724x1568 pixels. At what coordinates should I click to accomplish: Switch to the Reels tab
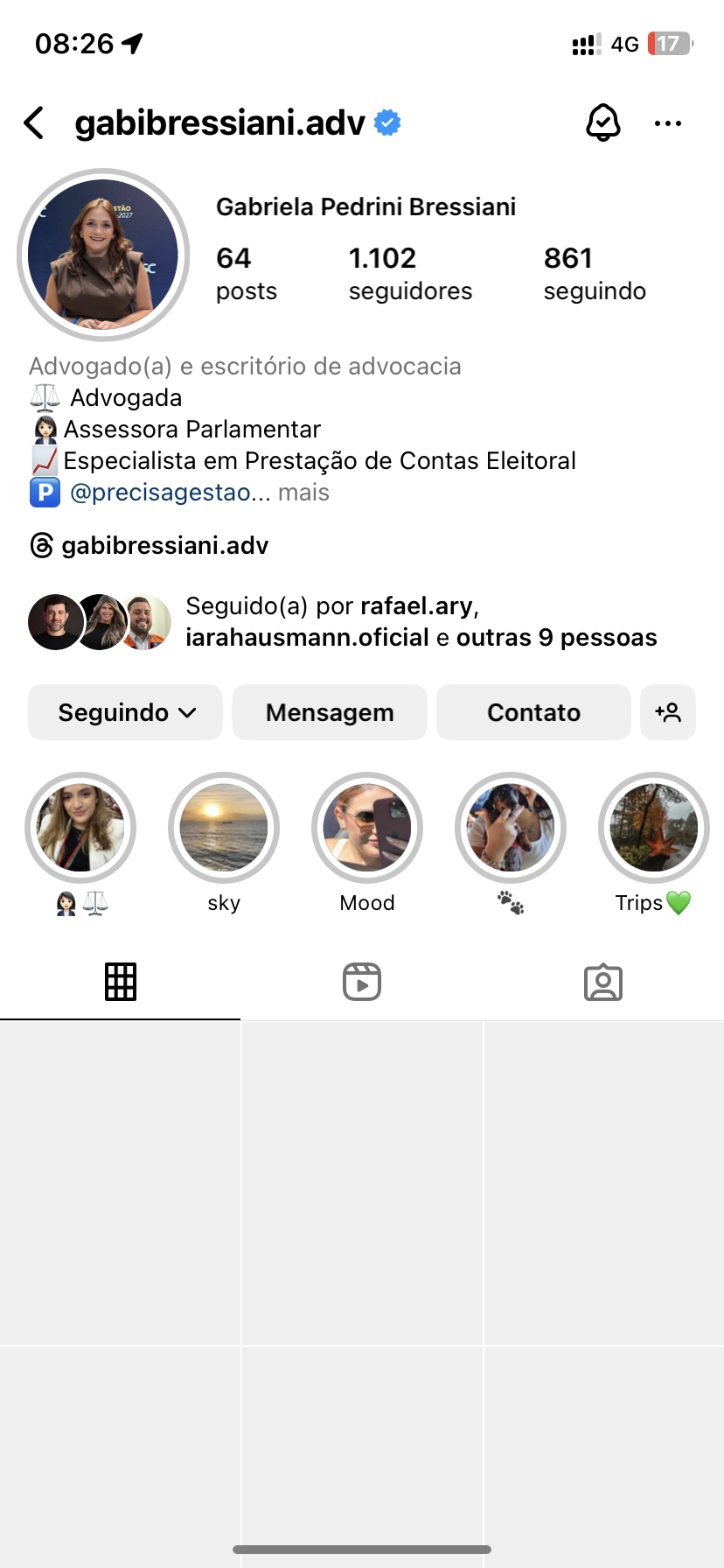(x=362, y=982)
